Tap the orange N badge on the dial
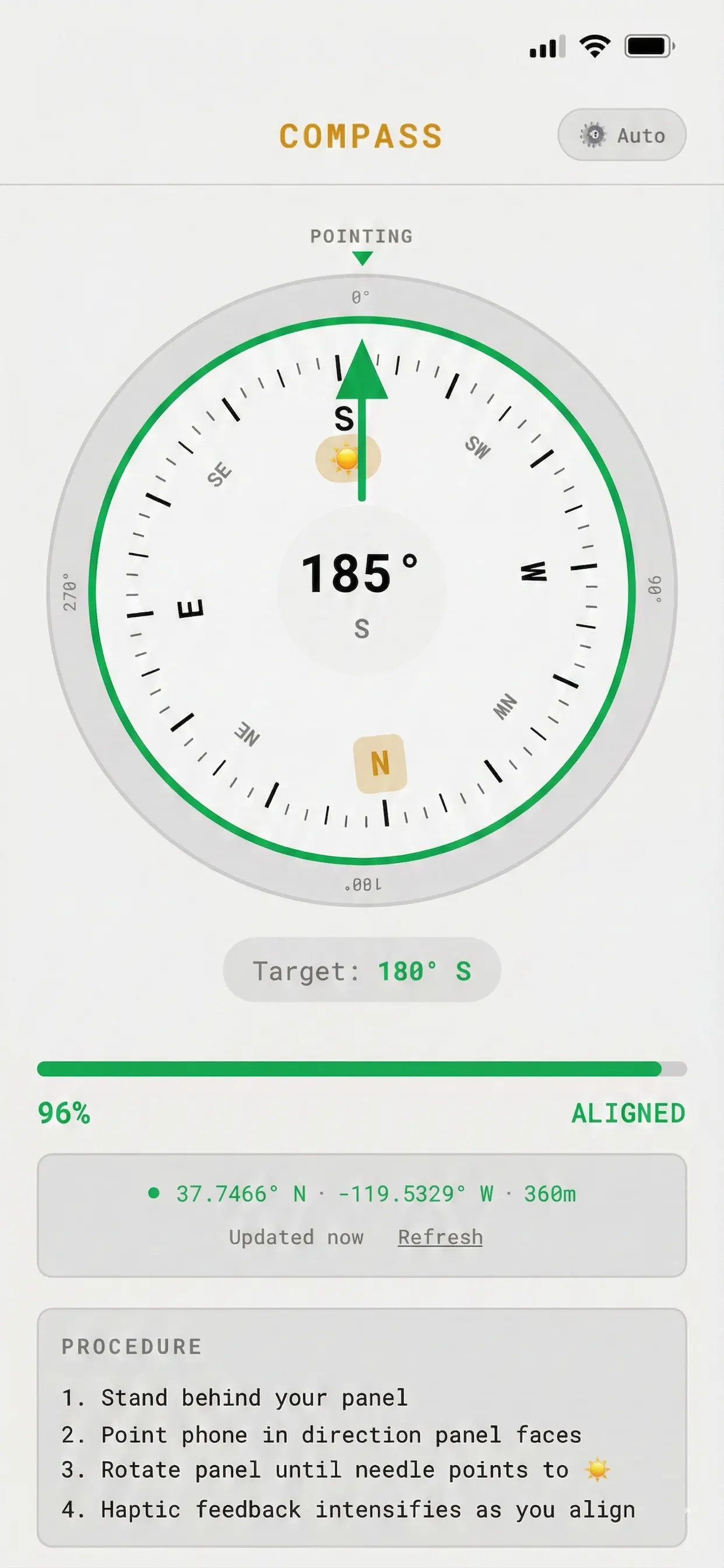The height and width of the screenshot is (1568, 724). [380, 762]
